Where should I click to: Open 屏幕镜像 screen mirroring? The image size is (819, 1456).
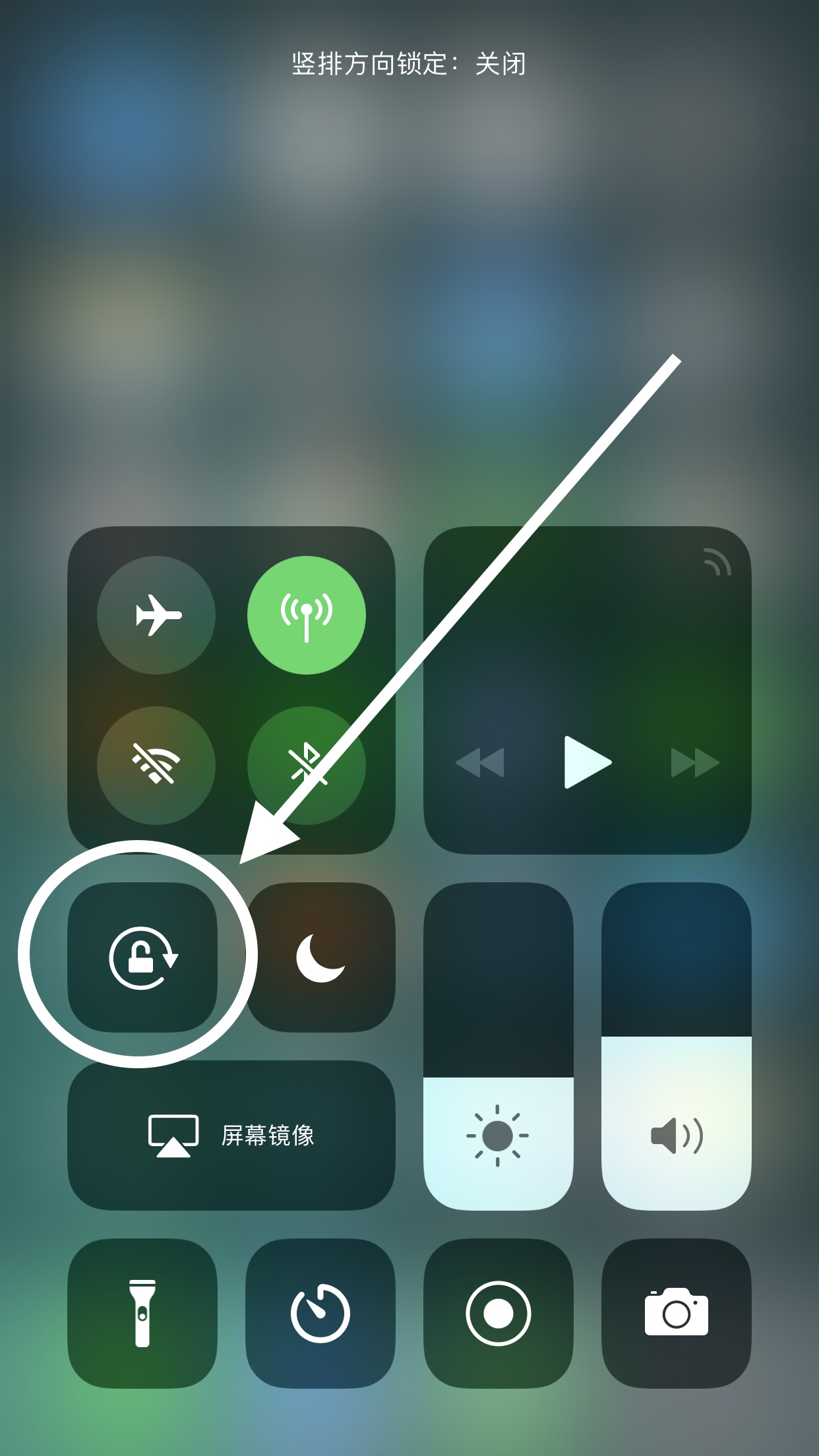click(x=231, y=1136)
